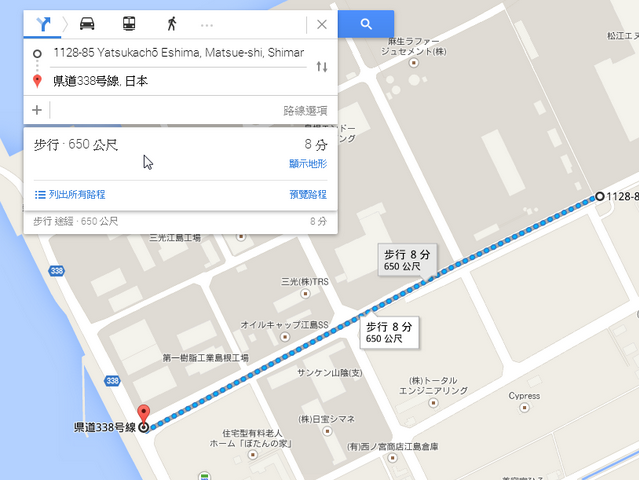
Task: Select the driving travel mode
Action: click(88, 24)
